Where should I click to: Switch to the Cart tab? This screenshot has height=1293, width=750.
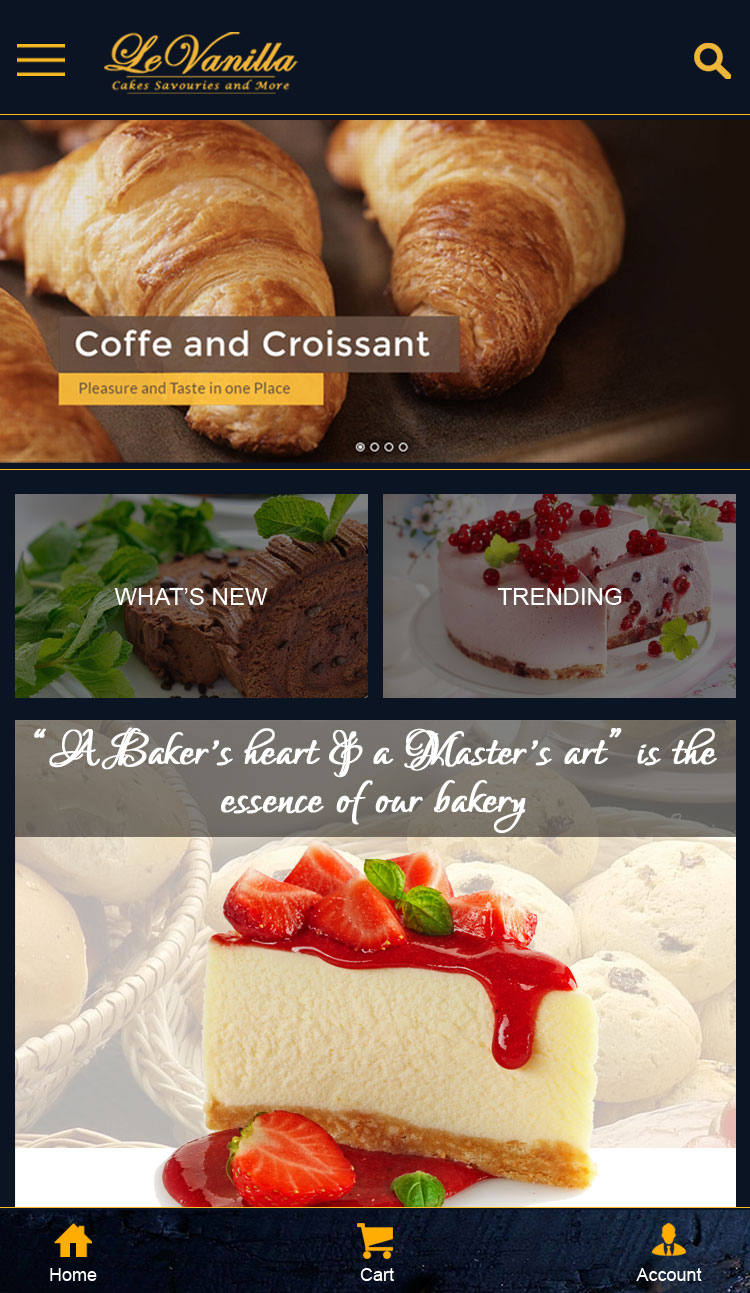pos(377,1254)
